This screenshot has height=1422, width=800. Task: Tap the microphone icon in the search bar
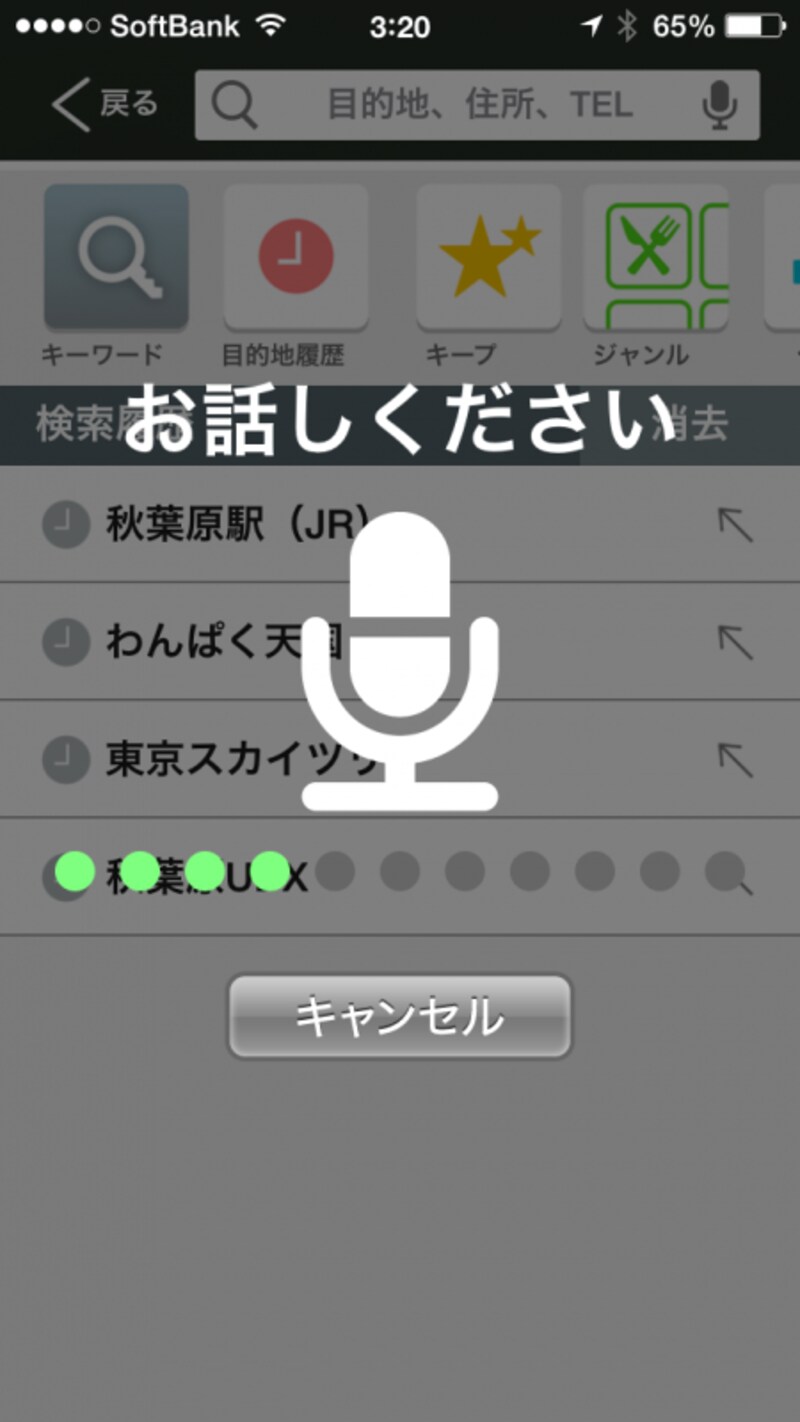[722, 105]
